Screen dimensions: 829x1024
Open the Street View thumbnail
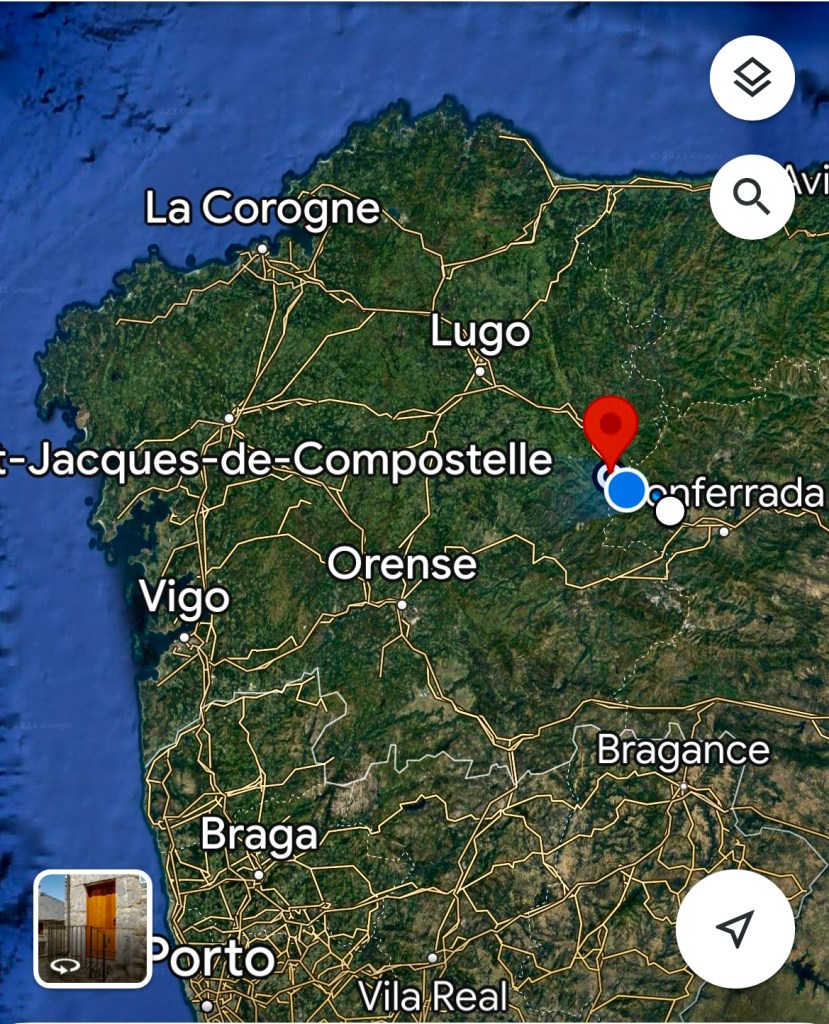click(93, 928)
